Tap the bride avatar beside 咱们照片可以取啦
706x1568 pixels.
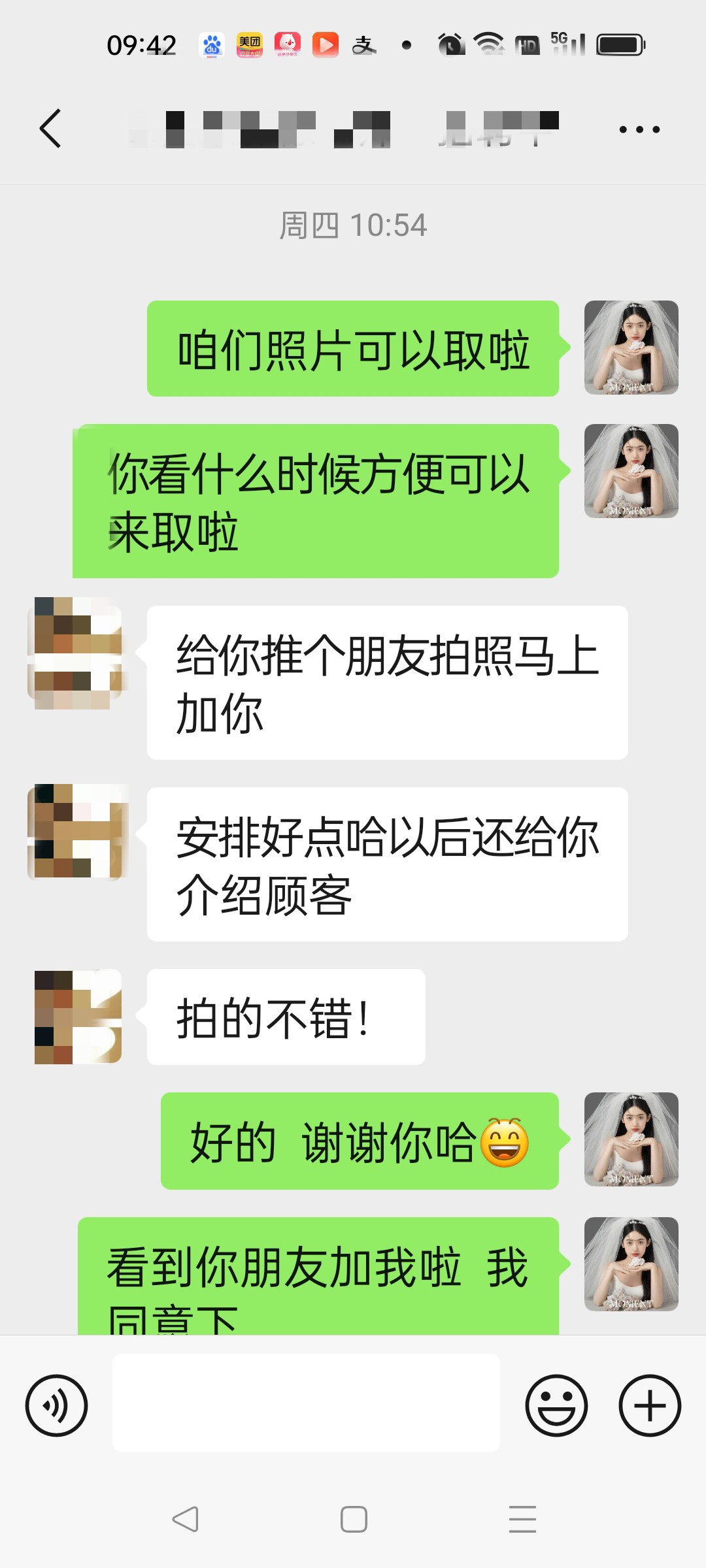pyautogui.click(x=631, y=348)
